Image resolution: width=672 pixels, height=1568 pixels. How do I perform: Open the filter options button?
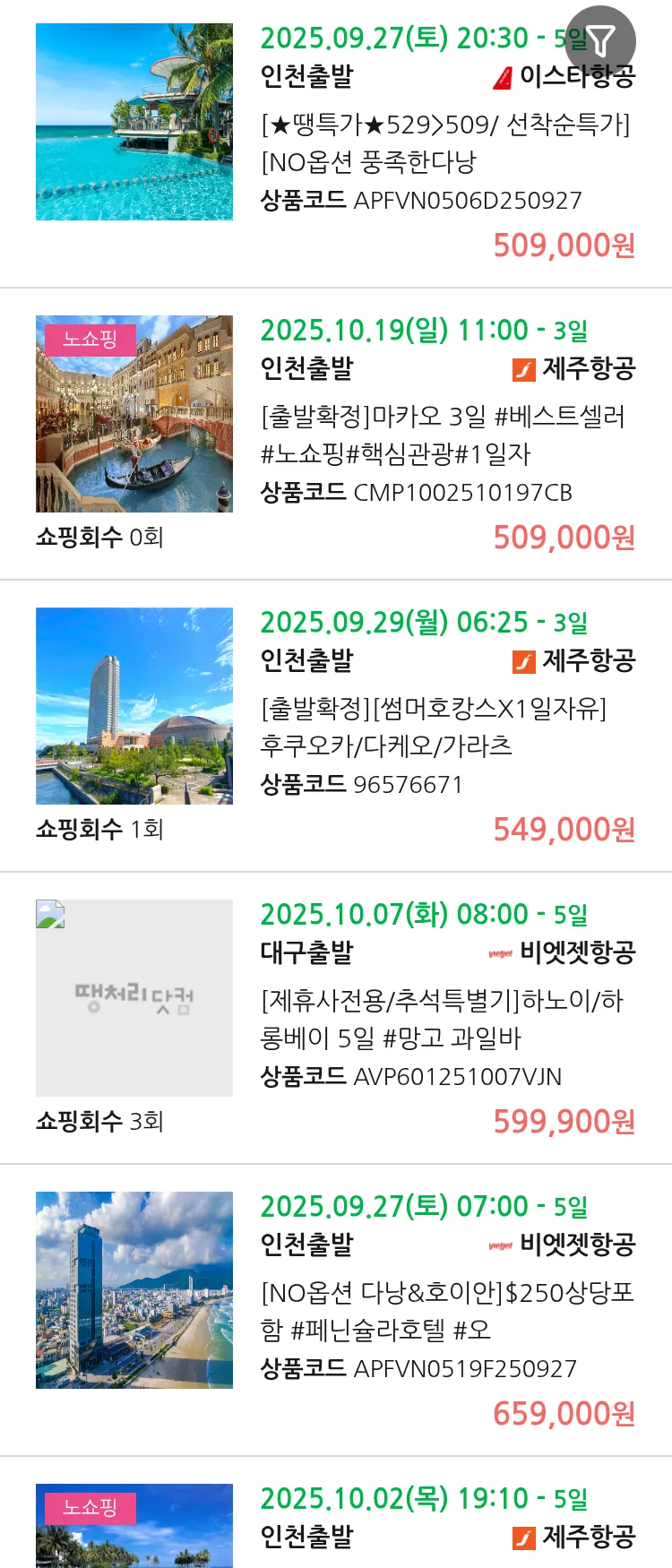point(600,40)
